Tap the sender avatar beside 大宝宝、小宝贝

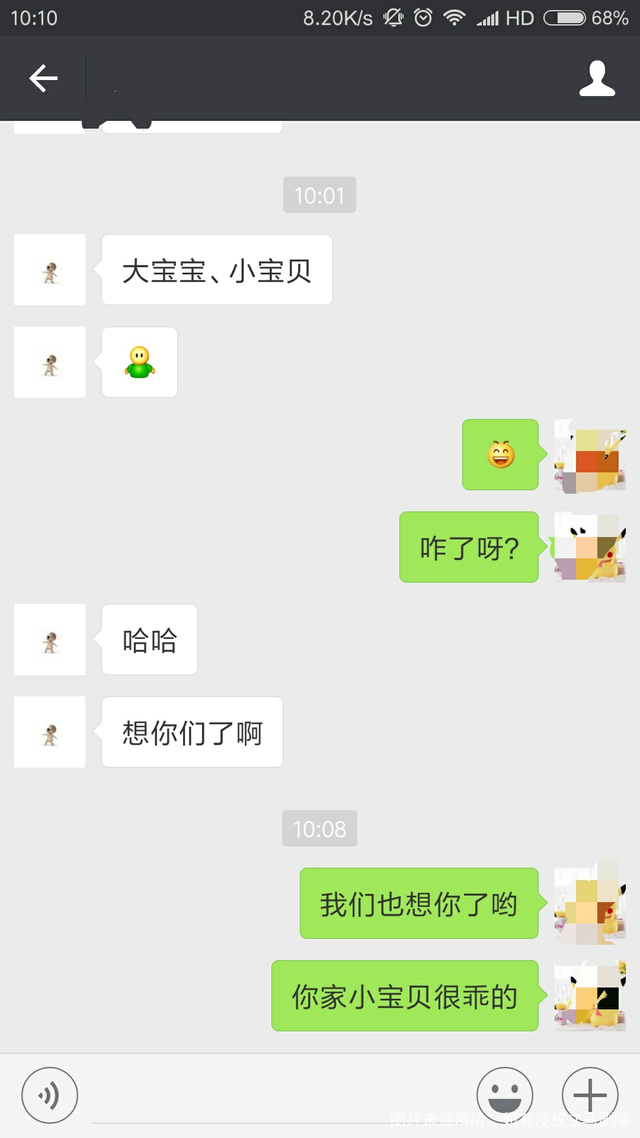click(50, 270)
